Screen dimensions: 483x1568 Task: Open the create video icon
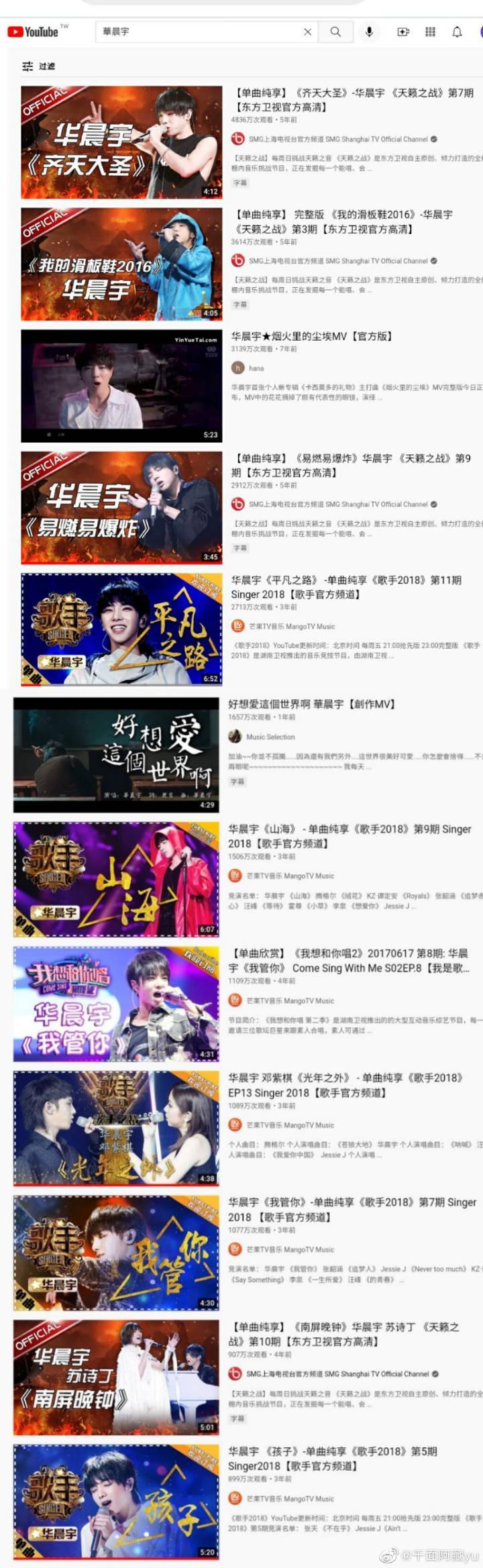pos(403,32)
